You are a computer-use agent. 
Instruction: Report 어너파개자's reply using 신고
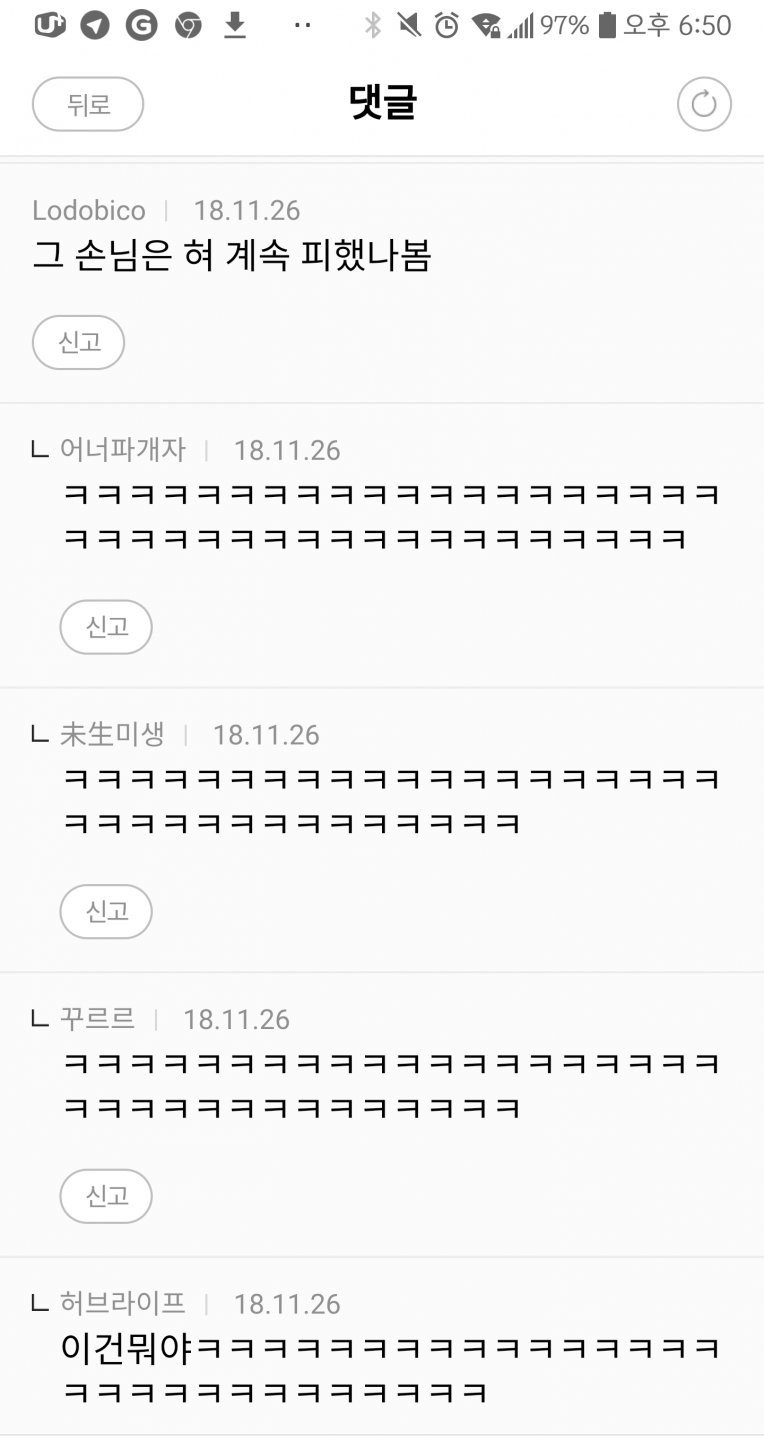105,627
